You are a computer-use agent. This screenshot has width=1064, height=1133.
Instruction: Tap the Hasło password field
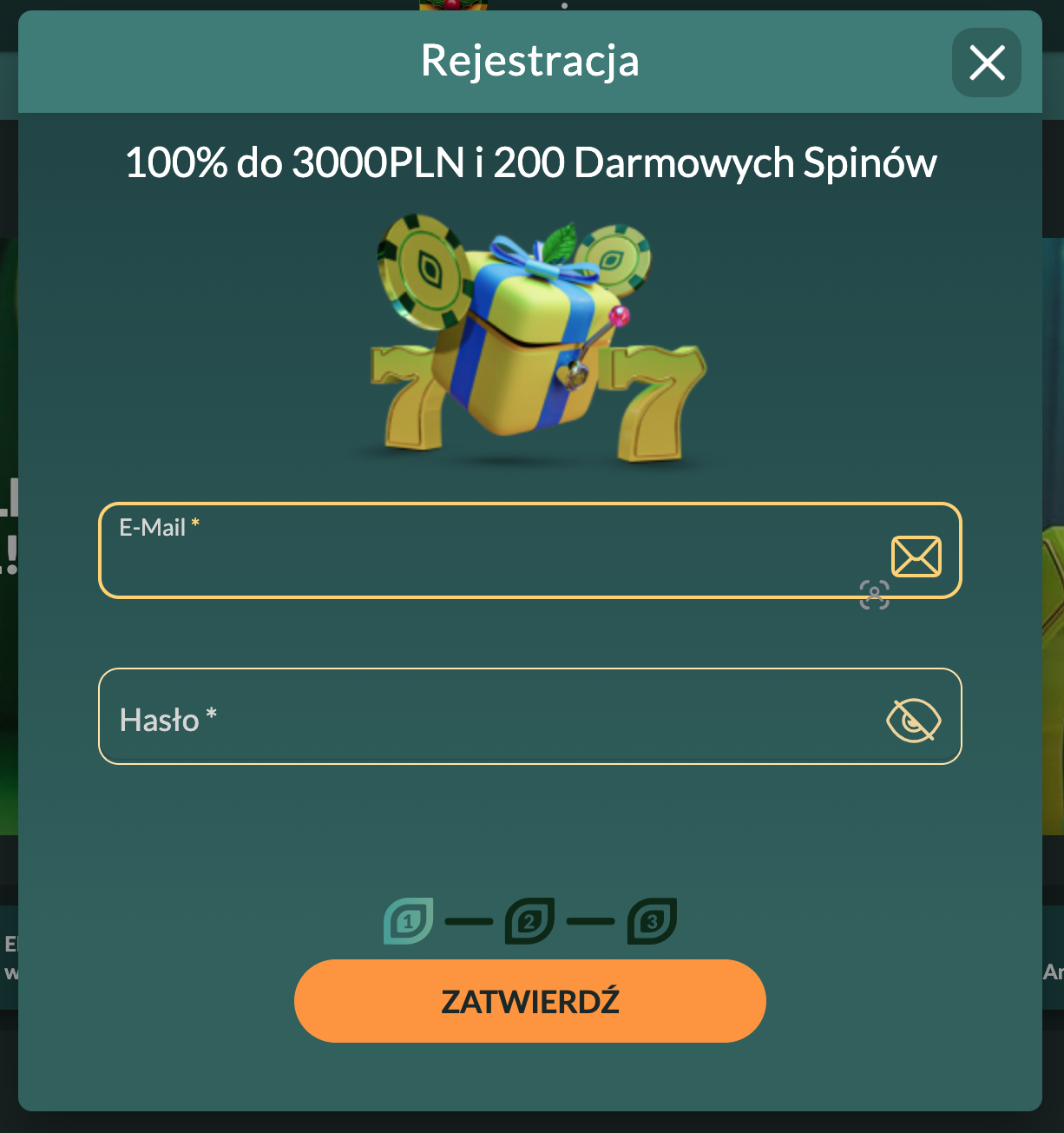[486, 717]
